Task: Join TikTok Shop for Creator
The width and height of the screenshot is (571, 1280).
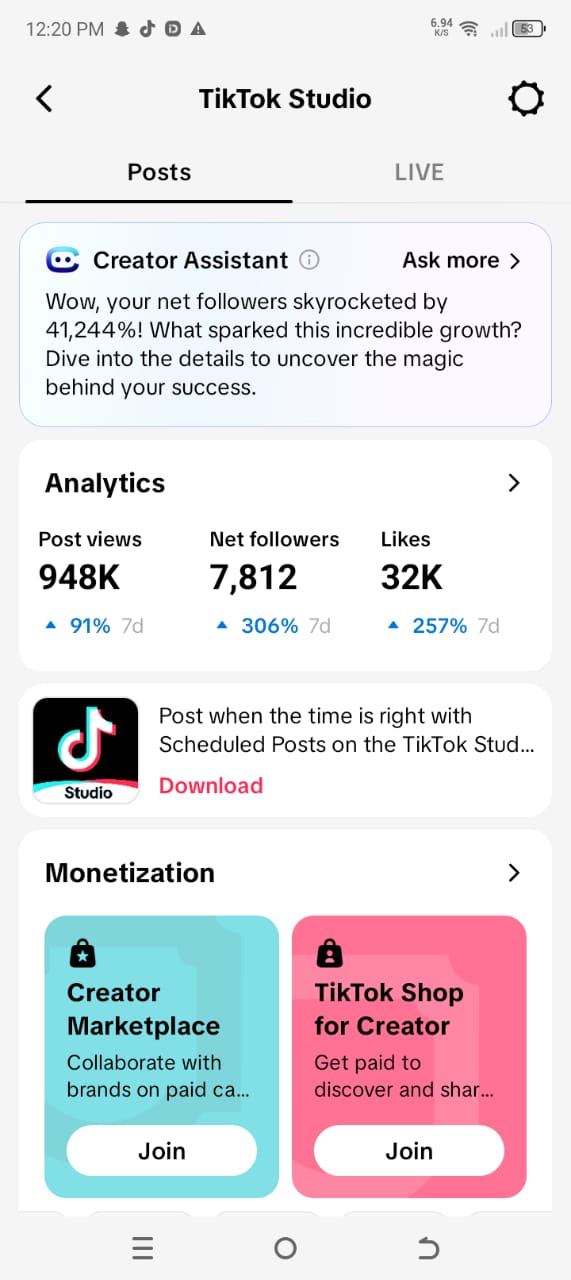Action: click(409, 1150)
